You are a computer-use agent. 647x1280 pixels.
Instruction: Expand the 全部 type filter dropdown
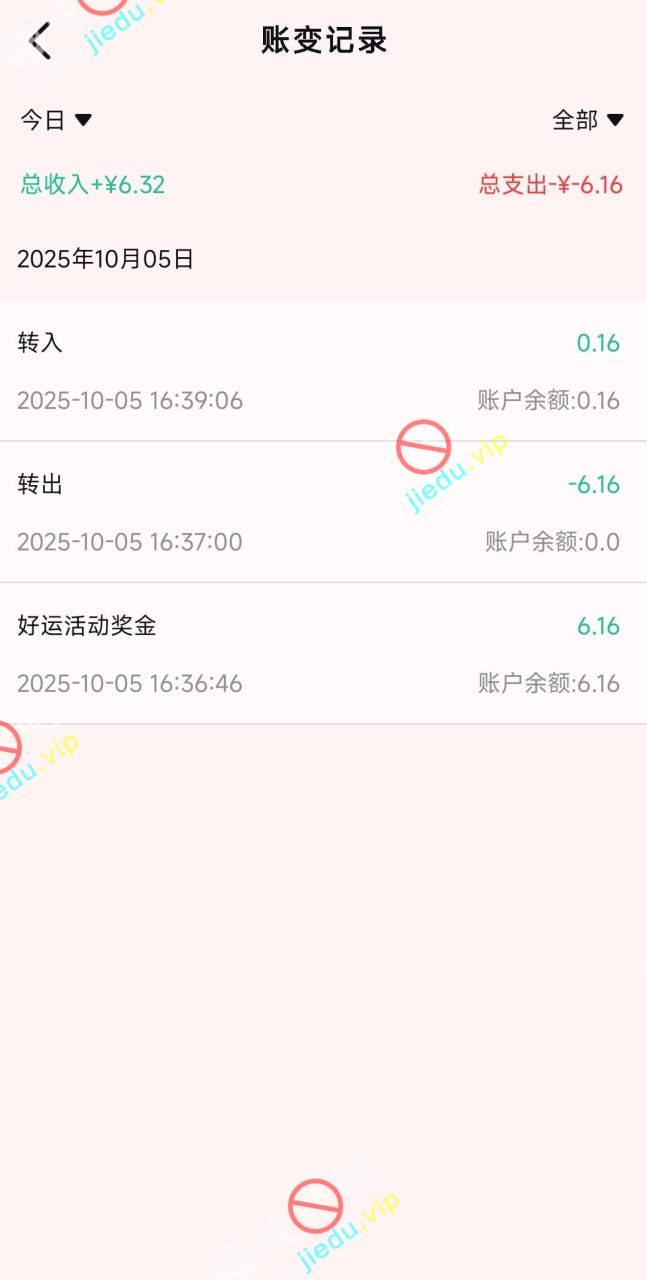coord(587,121)
